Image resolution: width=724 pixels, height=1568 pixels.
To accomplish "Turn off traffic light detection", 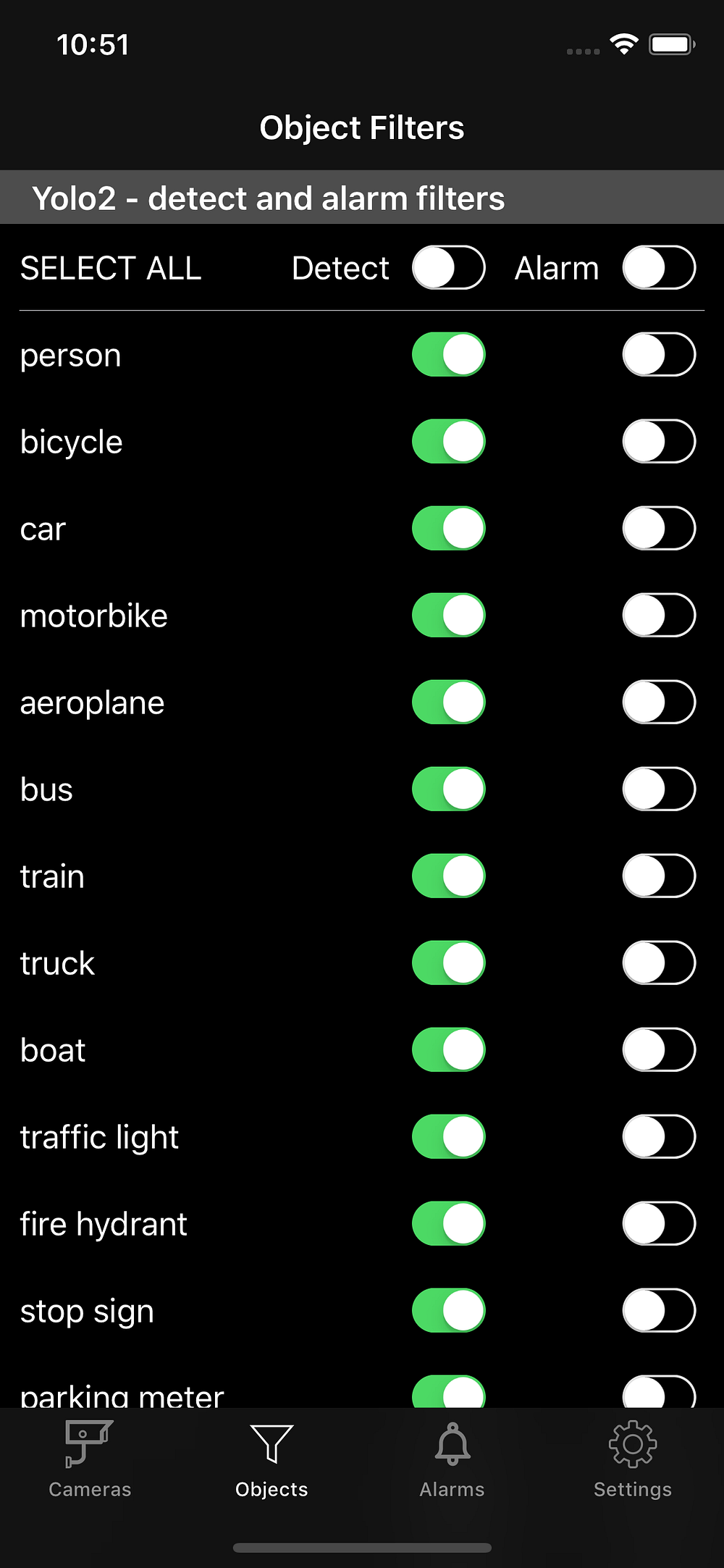I will point(448,1136).
